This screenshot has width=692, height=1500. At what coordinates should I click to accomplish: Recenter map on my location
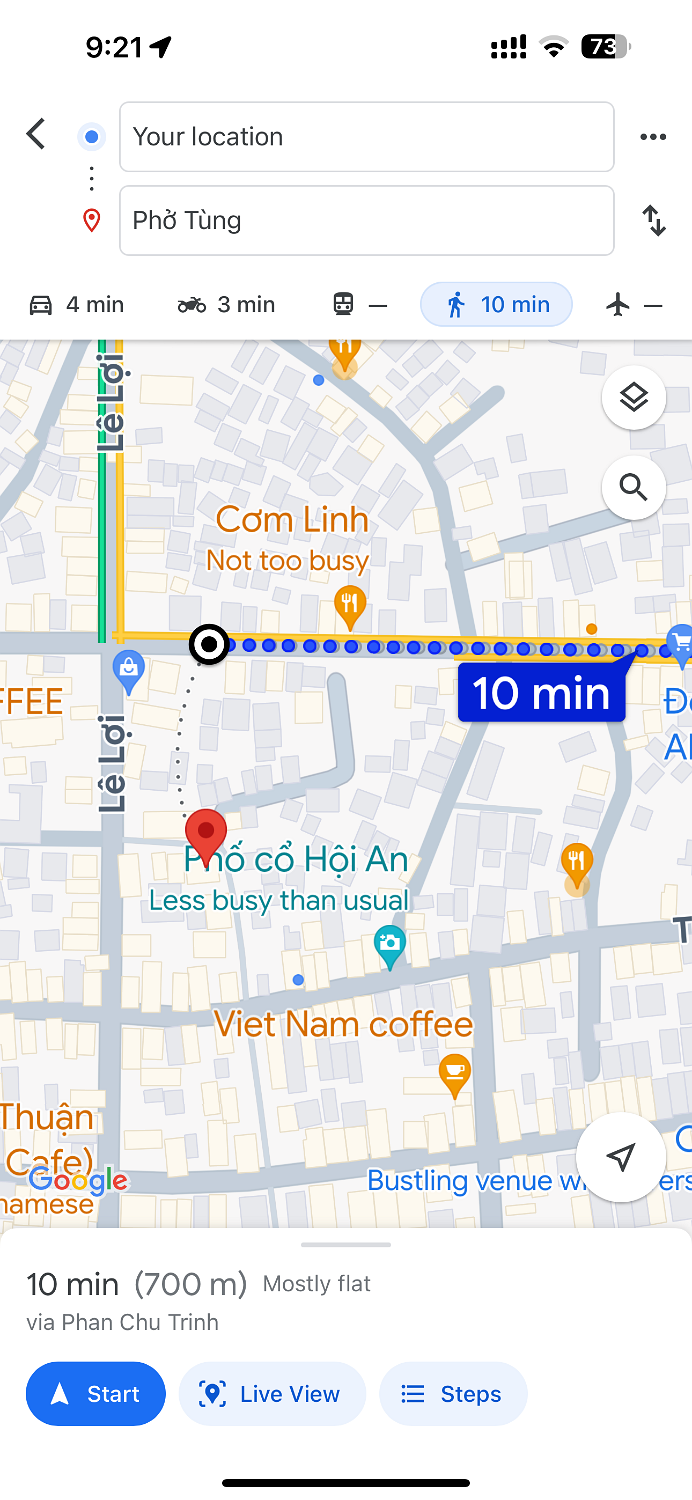tap(621, 1157)
